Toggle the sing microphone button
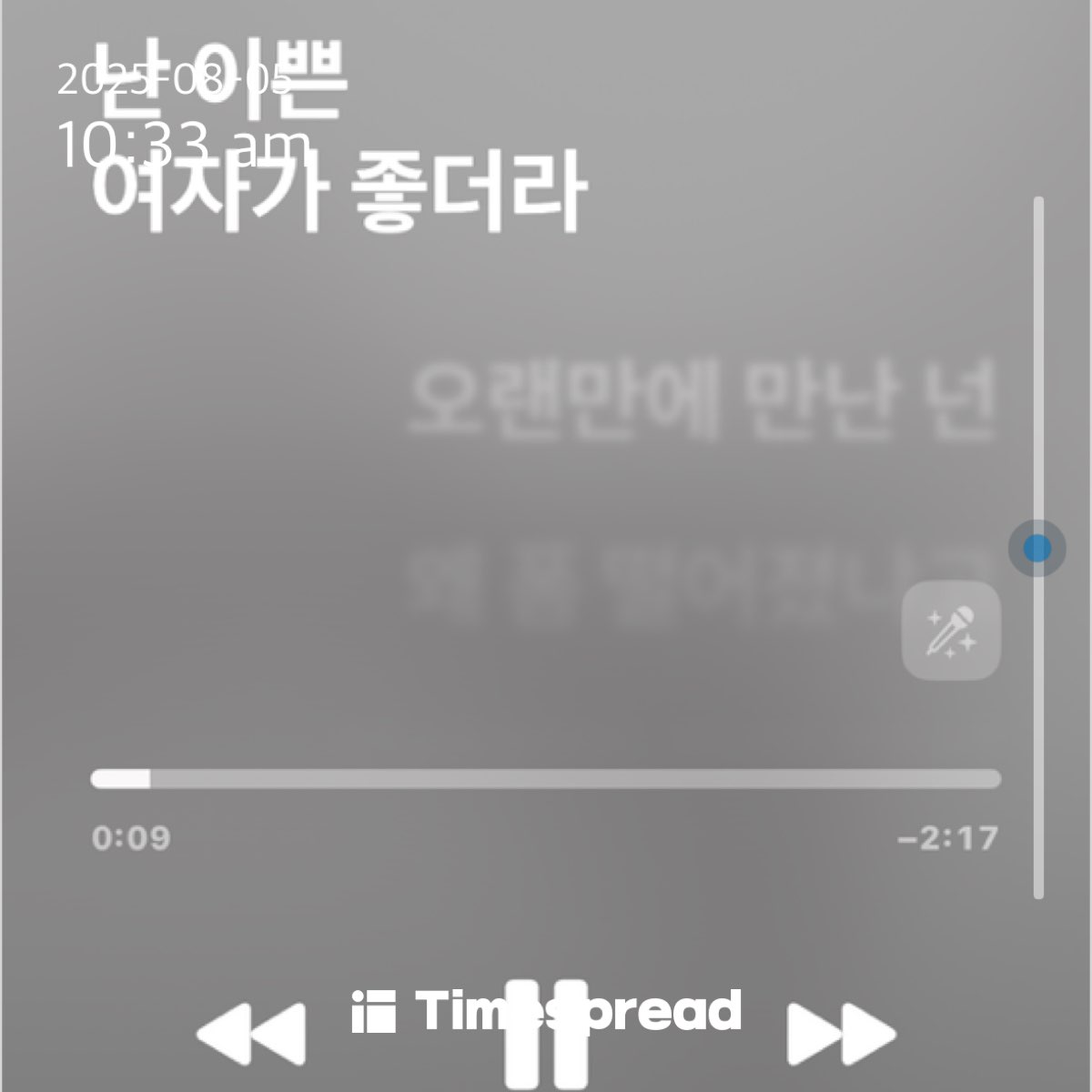1092x1092 pixels. [951, 631]
